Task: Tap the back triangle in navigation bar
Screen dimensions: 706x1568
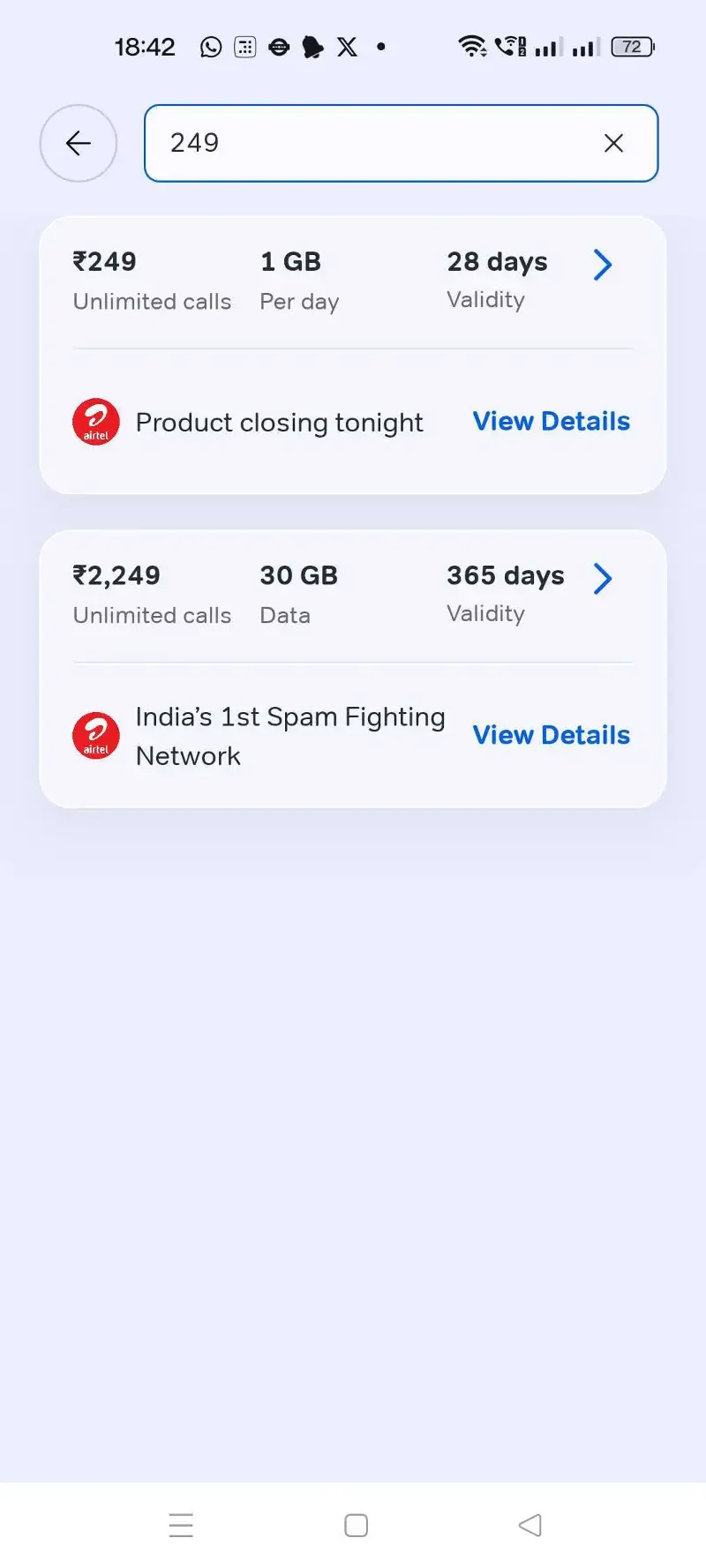Action: pyautogui.click(x=529, y=1524)
